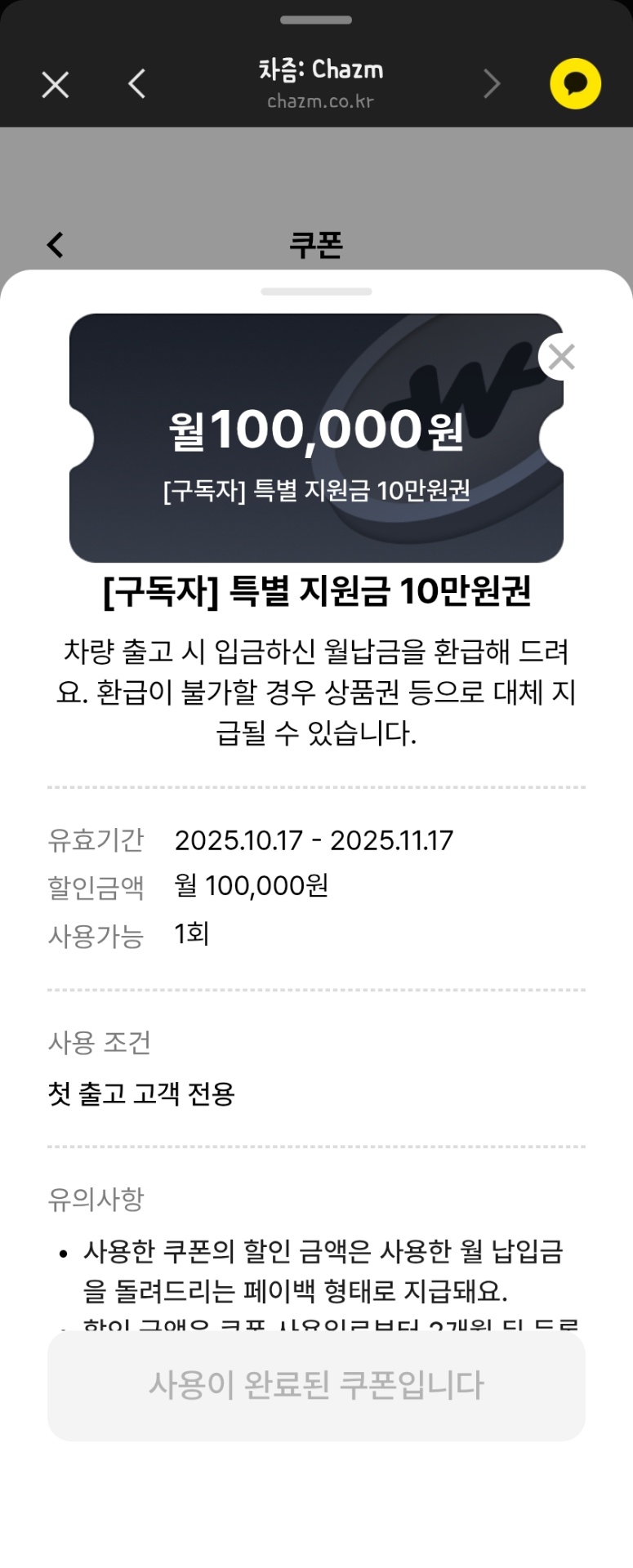Tap the chevron icon on the gray page header

pyautogui.click(x=56, y=244)
